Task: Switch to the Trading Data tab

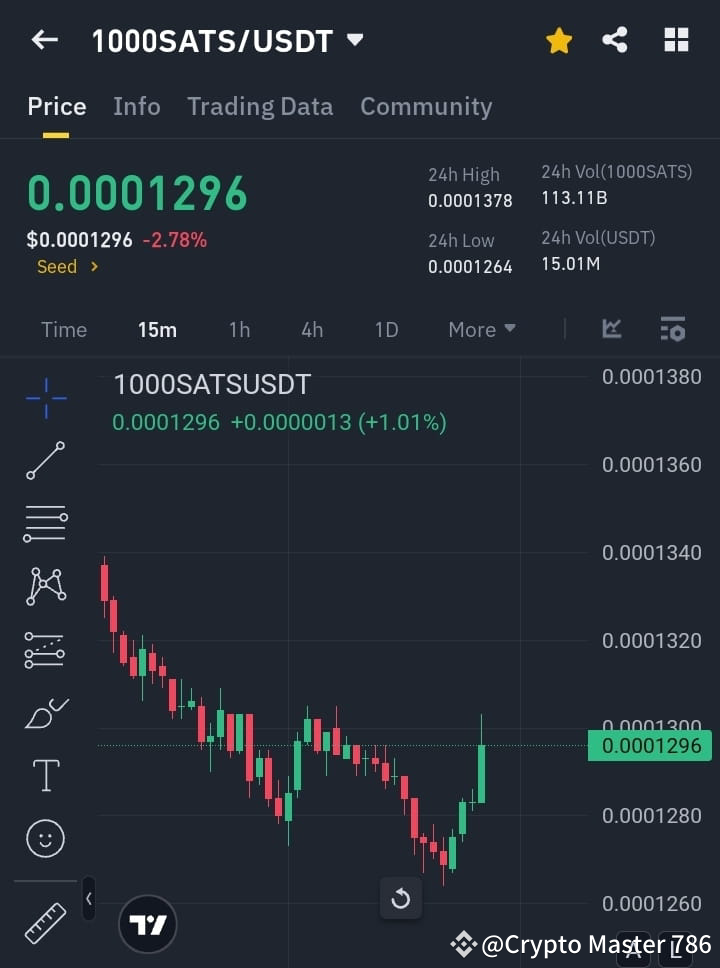Action: 260,106
